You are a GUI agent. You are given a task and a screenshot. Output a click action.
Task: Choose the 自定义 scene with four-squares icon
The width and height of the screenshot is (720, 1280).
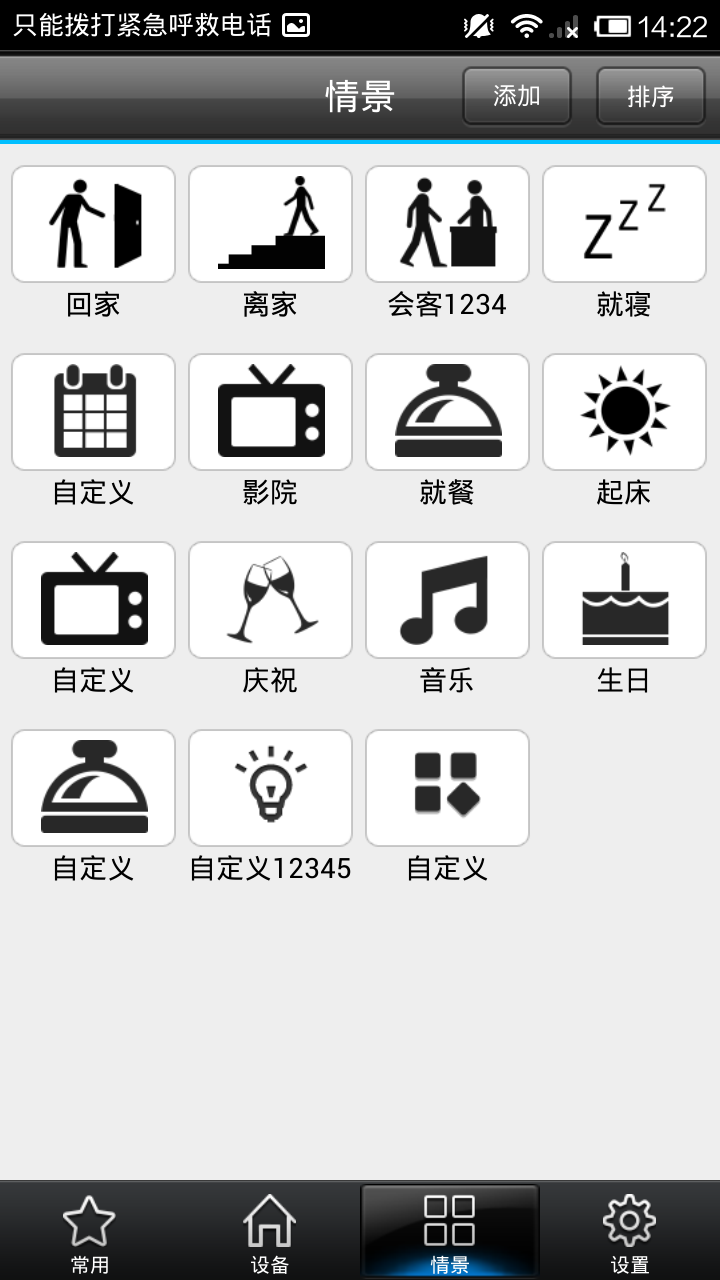click(x=447, y=788)
